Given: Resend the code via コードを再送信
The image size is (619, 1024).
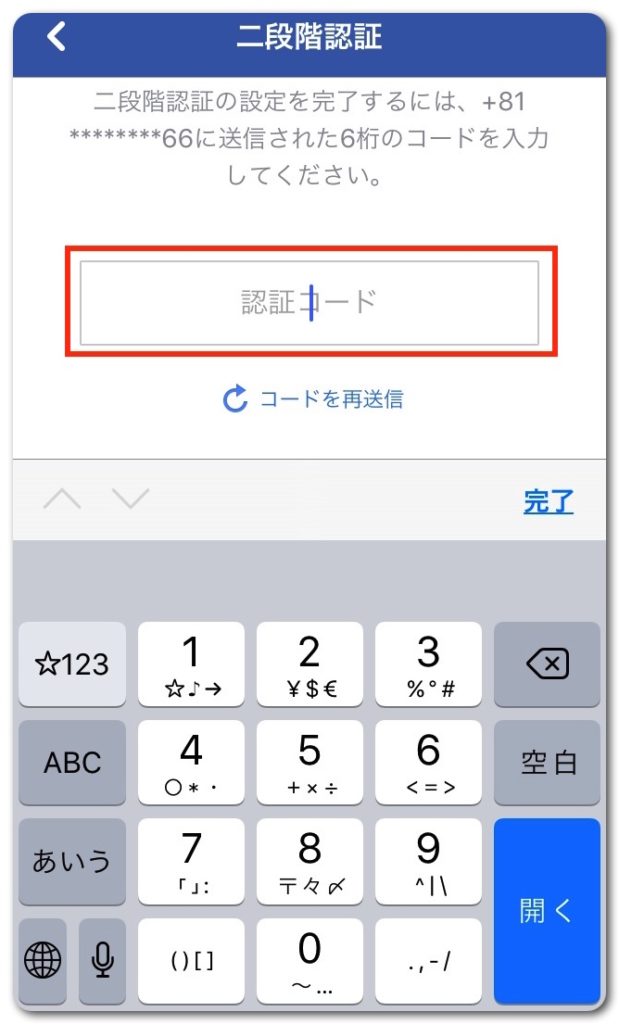Looking at the screenshot, I should pyautogui.click(x=313, y=398).
